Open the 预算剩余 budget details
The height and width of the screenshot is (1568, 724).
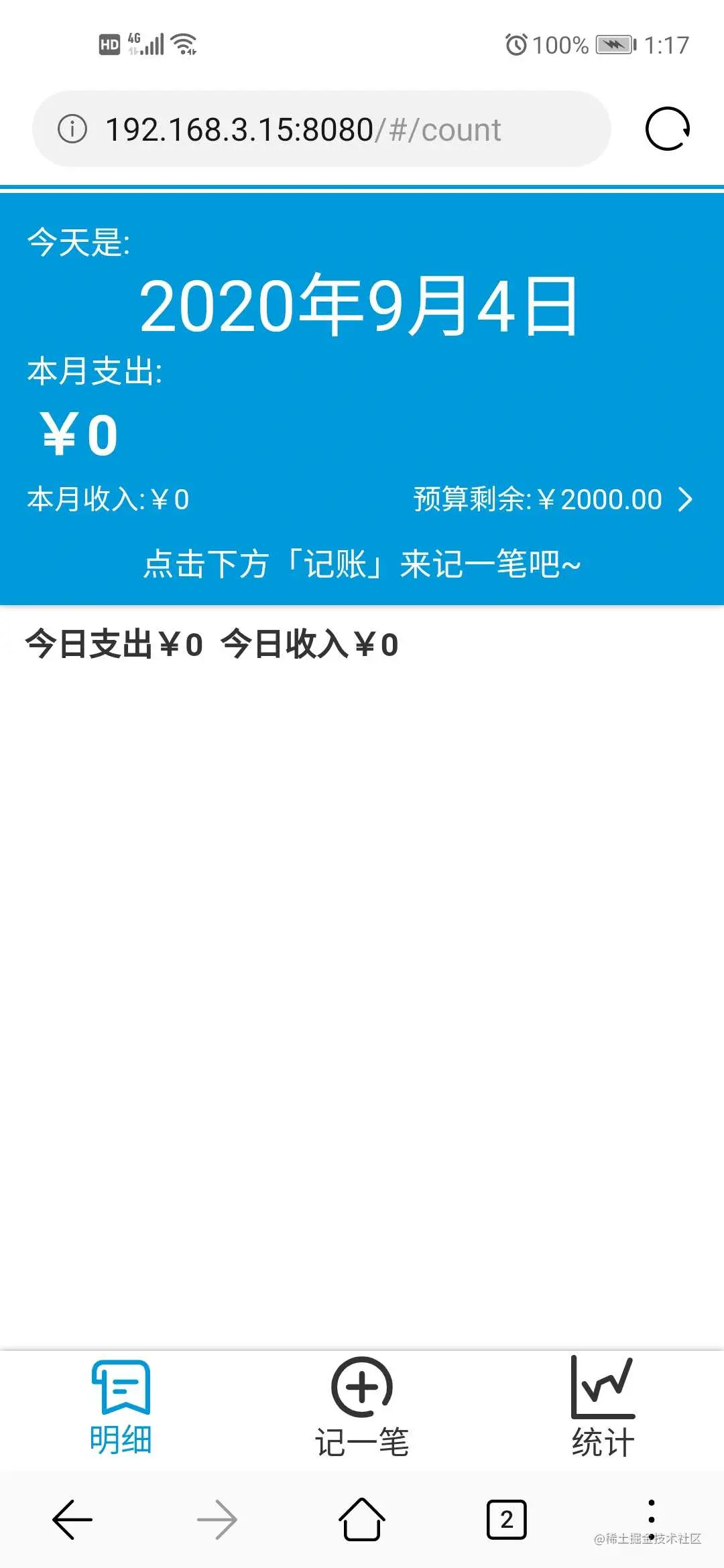[553, 500]
